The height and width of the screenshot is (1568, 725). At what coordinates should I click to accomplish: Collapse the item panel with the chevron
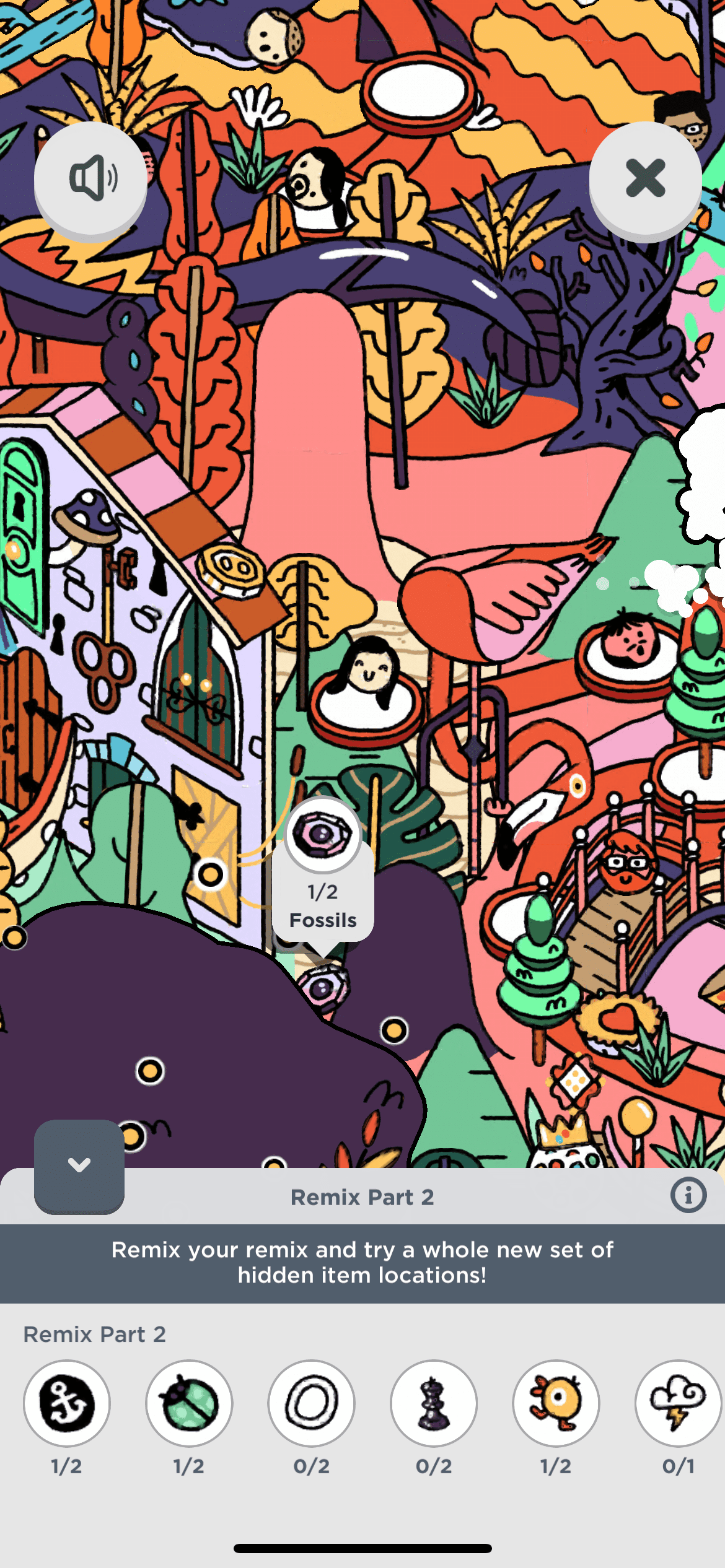[79, 1165]
